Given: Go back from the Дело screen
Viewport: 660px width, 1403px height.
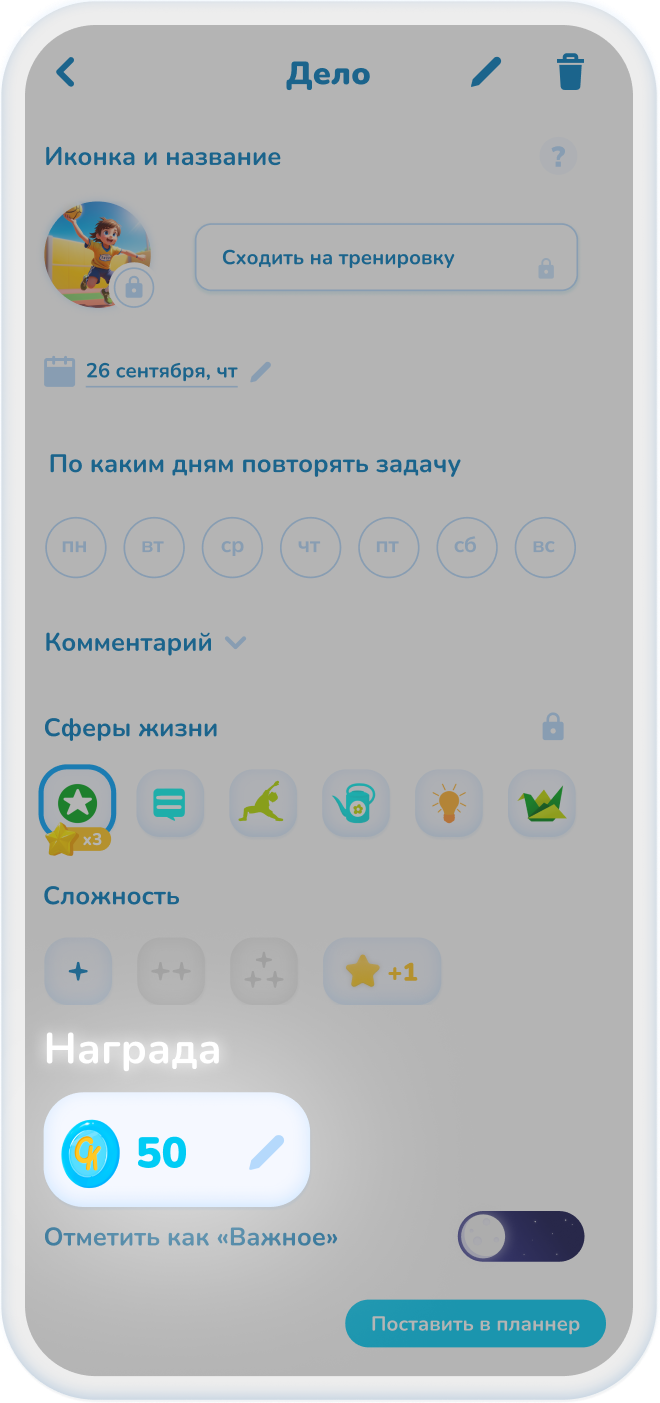Looking at the screenshot, I should coord(66,73).
